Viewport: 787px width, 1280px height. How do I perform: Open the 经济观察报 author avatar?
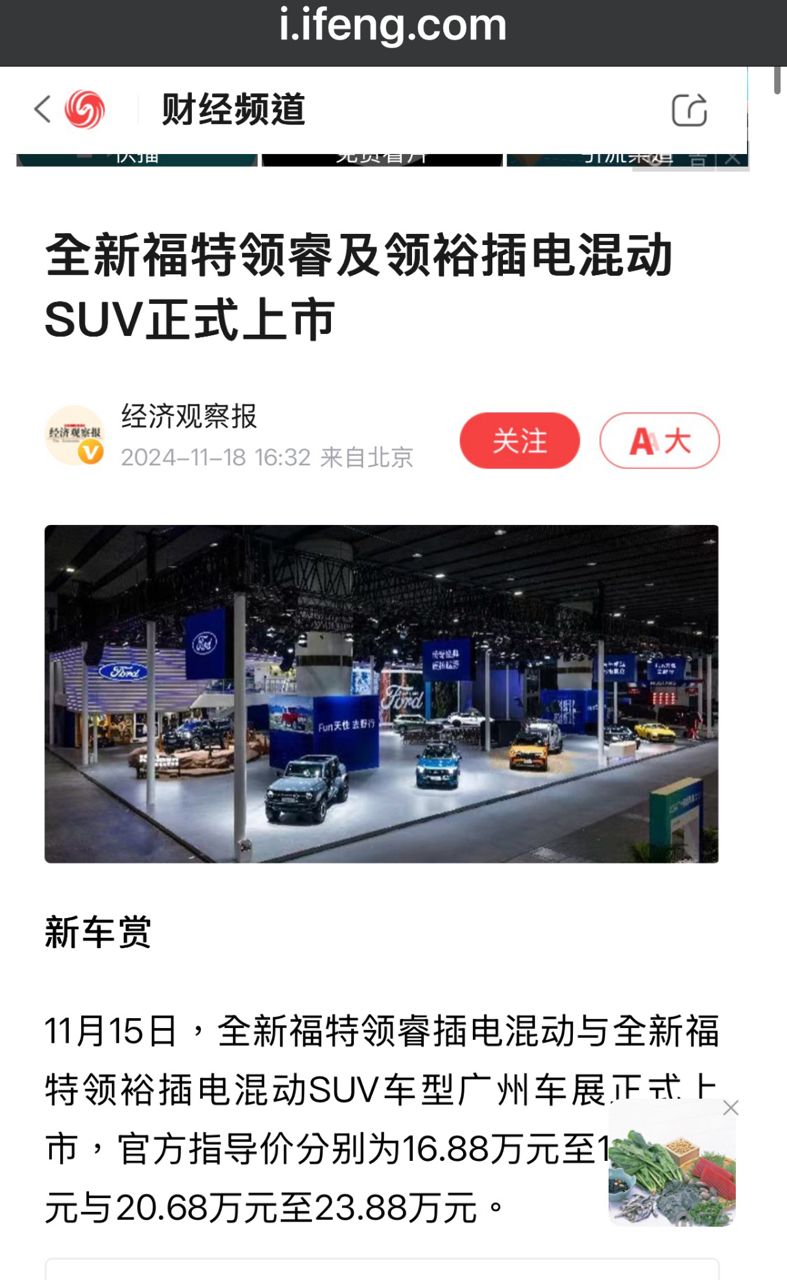click(75, 436)
